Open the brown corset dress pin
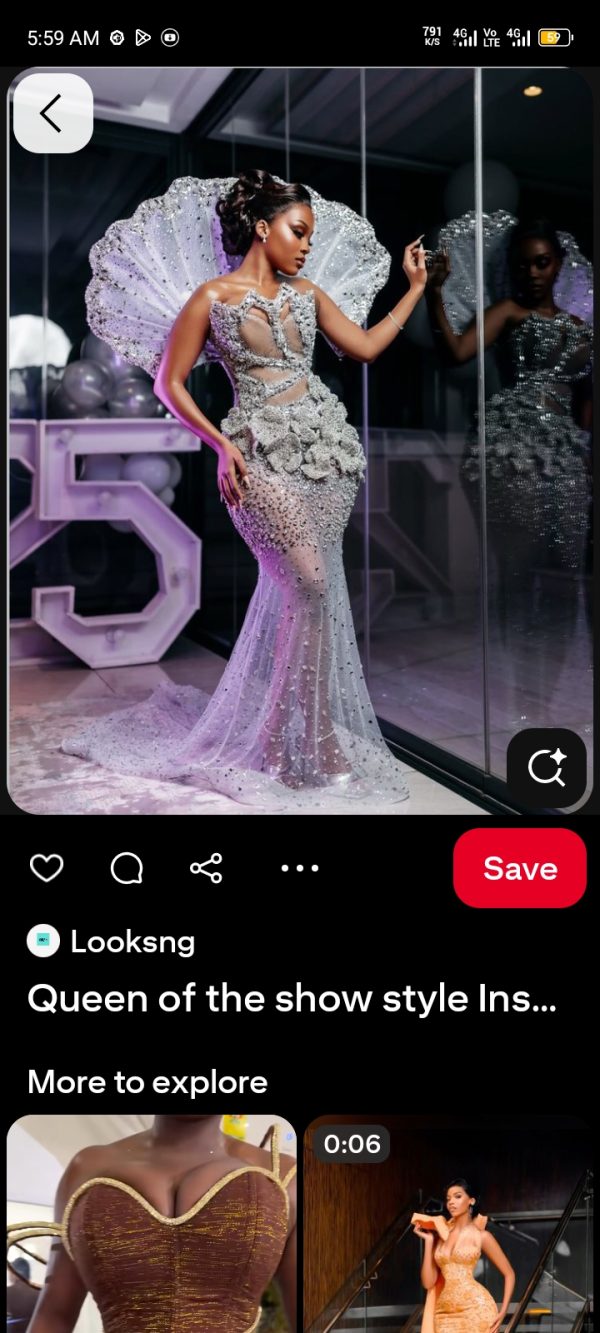600x1333 pixels. pyautogui.click(x=152, y=1223)
